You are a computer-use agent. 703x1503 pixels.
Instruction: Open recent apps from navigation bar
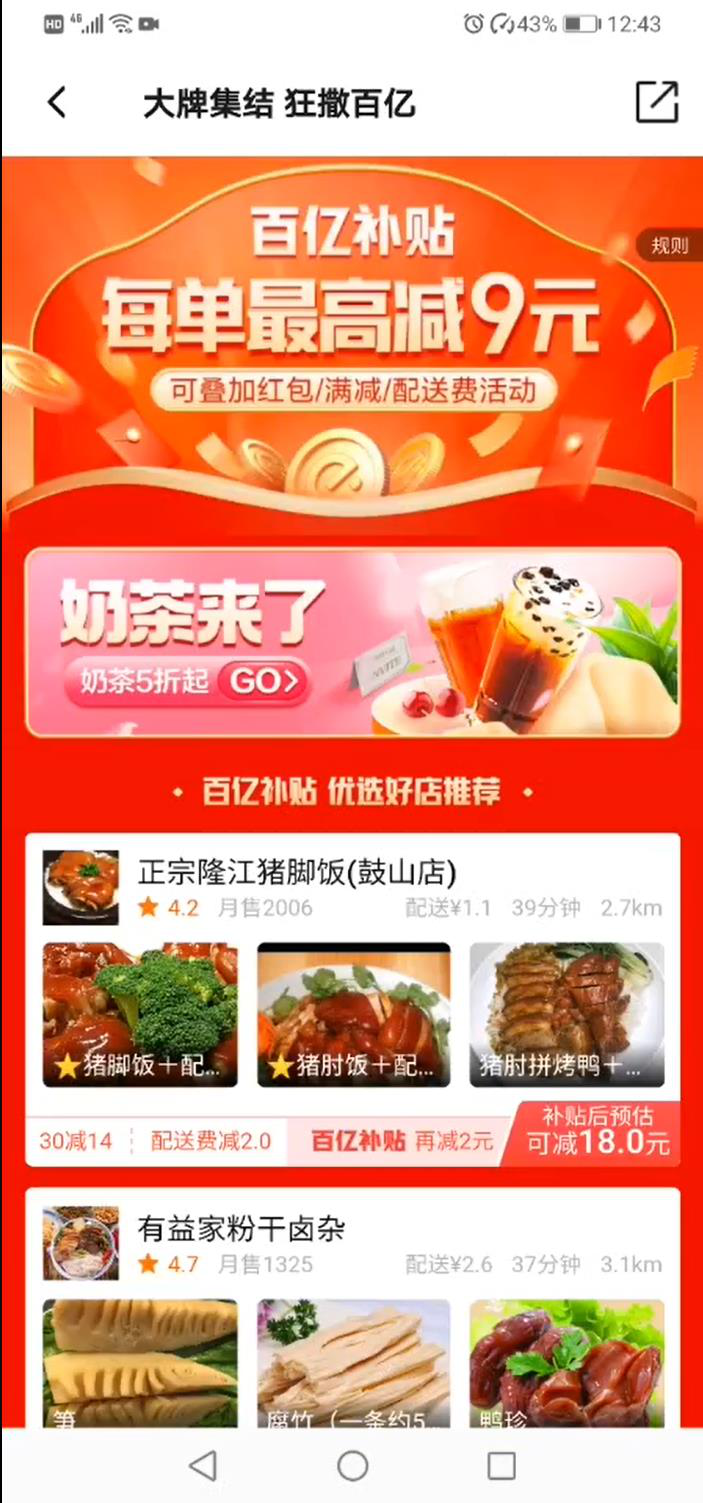(501, 1466)
